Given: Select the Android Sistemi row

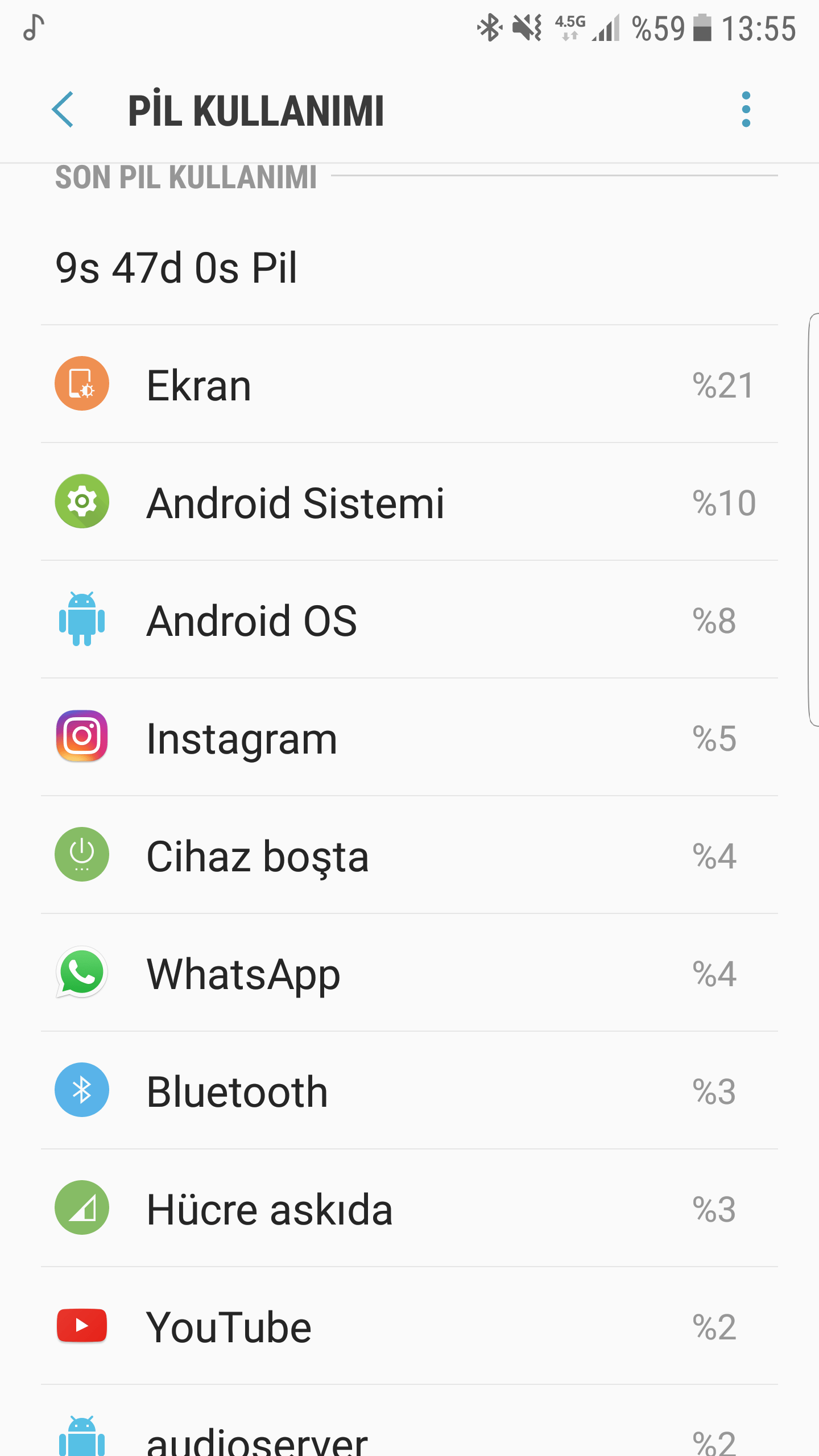Looking at the screenshot, I should tap(409, 502).
